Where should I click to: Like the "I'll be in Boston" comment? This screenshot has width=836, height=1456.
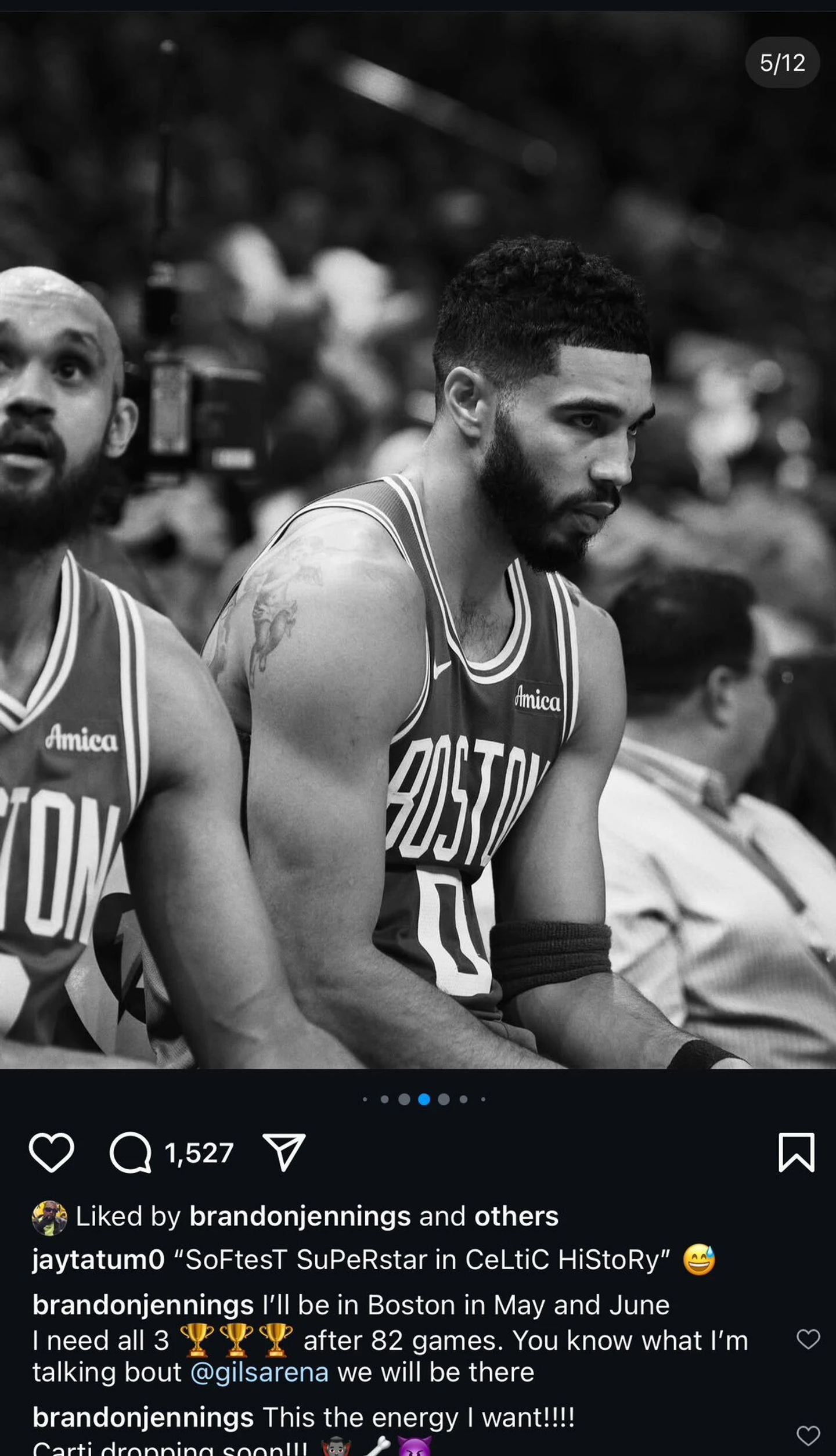[x=808, y=1339]
